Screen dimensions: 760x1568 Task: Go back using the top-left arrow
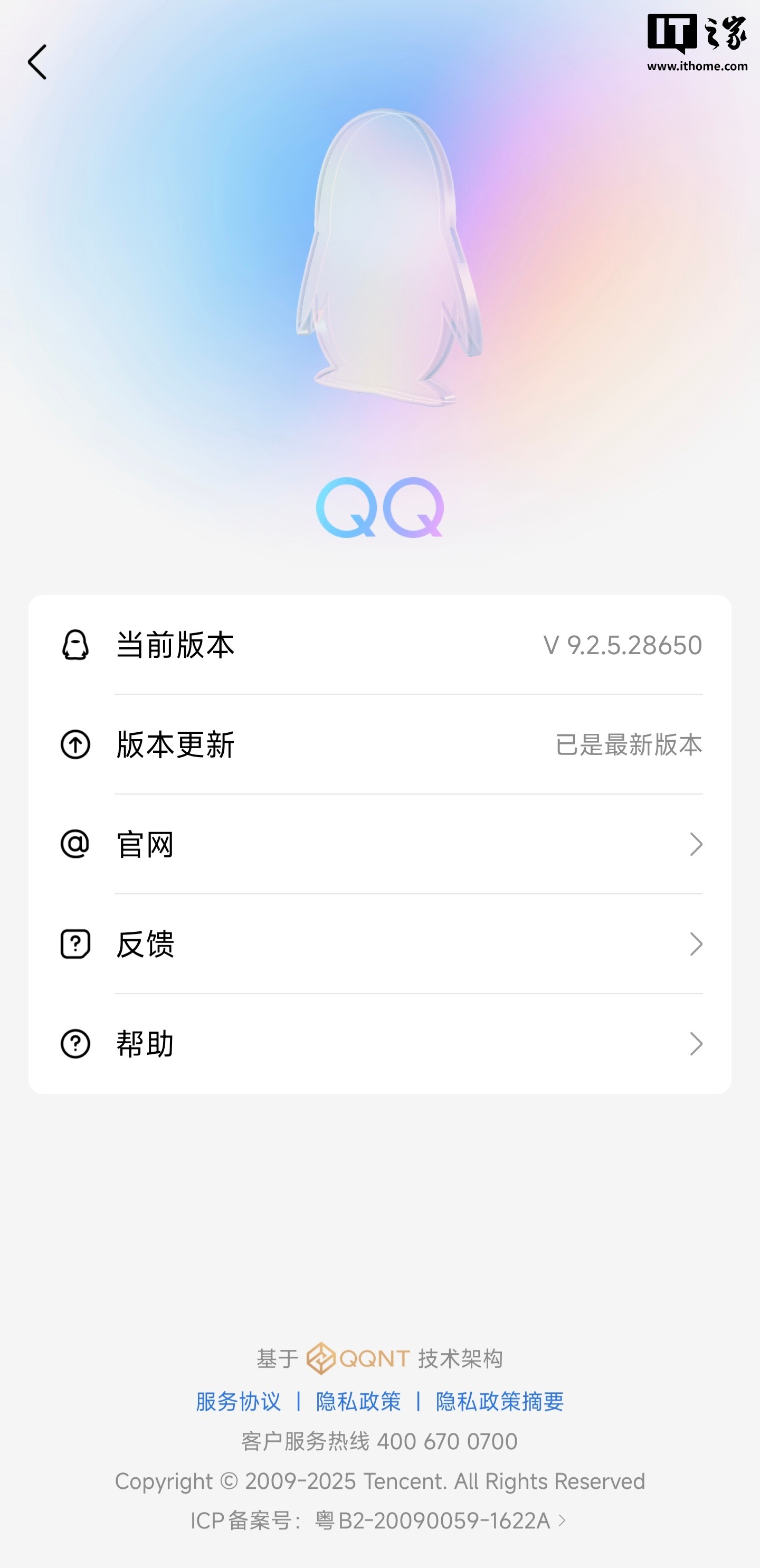37,61
